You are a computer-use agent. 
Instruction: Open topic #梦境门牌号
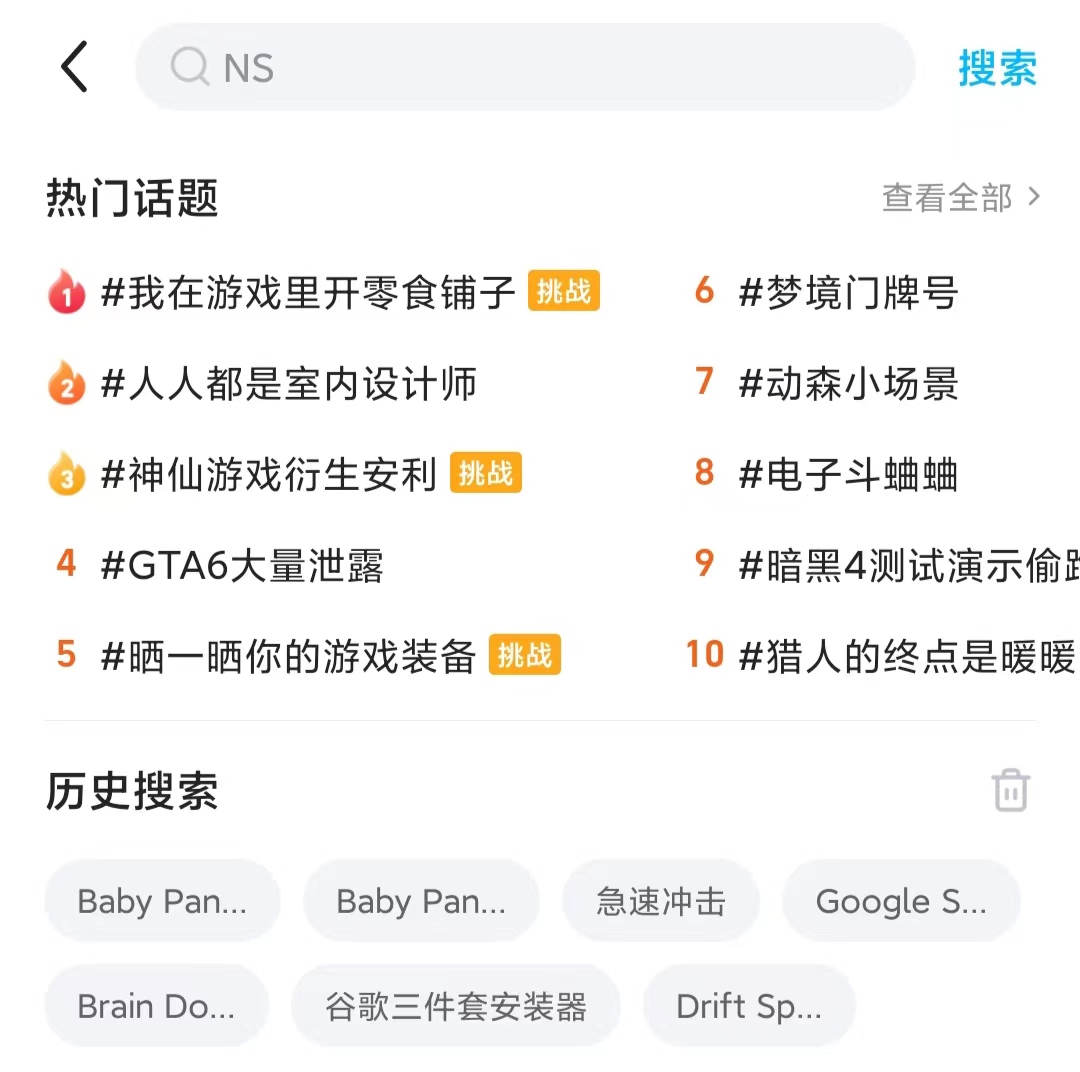848,293
